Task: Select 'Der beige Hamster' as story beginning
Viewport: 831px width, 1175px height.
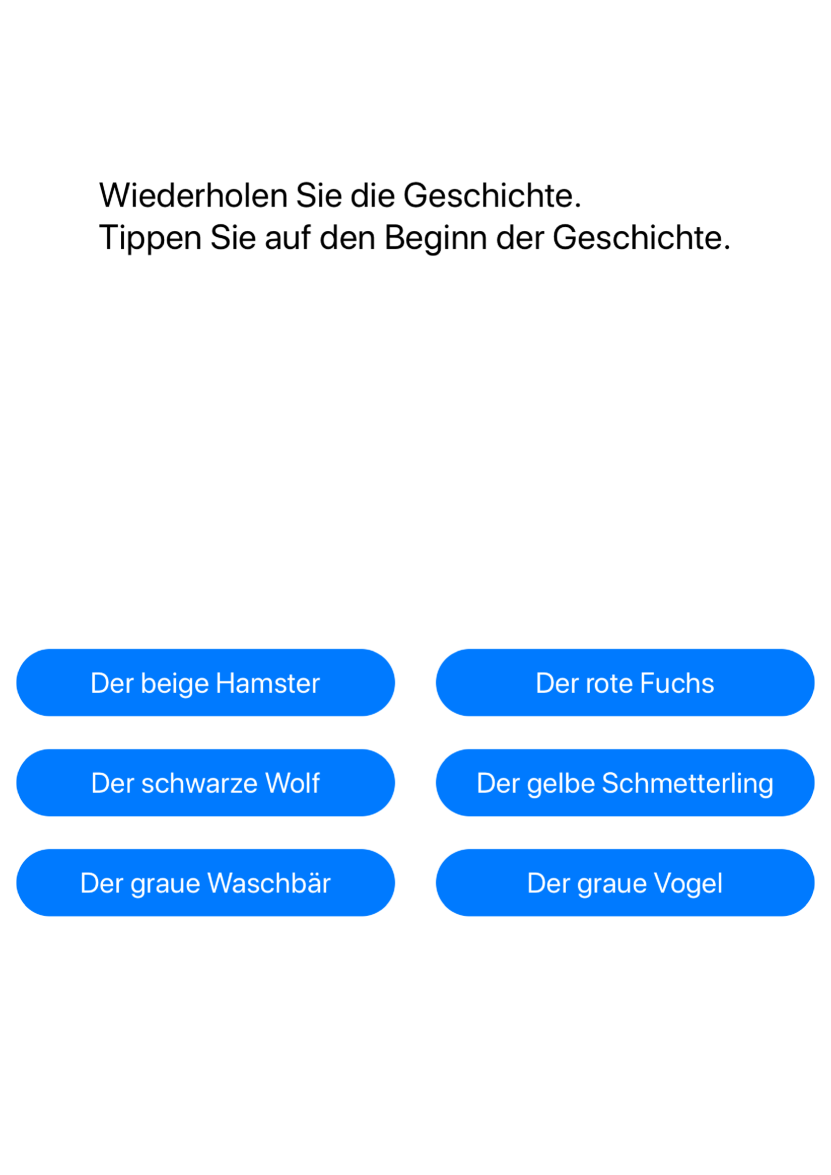Action: (205, 683)
